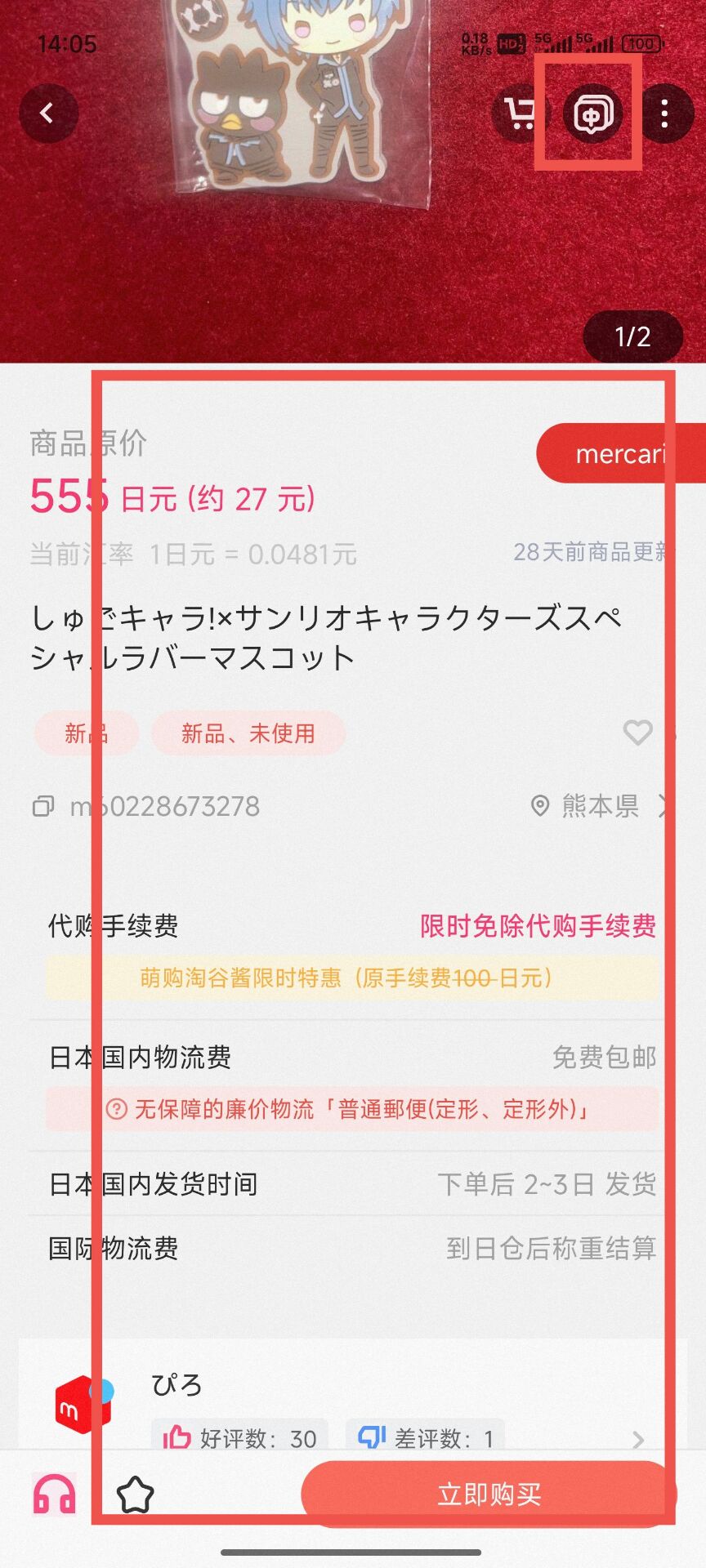Screen dimensions: 706x1568
Task: Open the three-dot overflow menu
Action: point(664,114)
